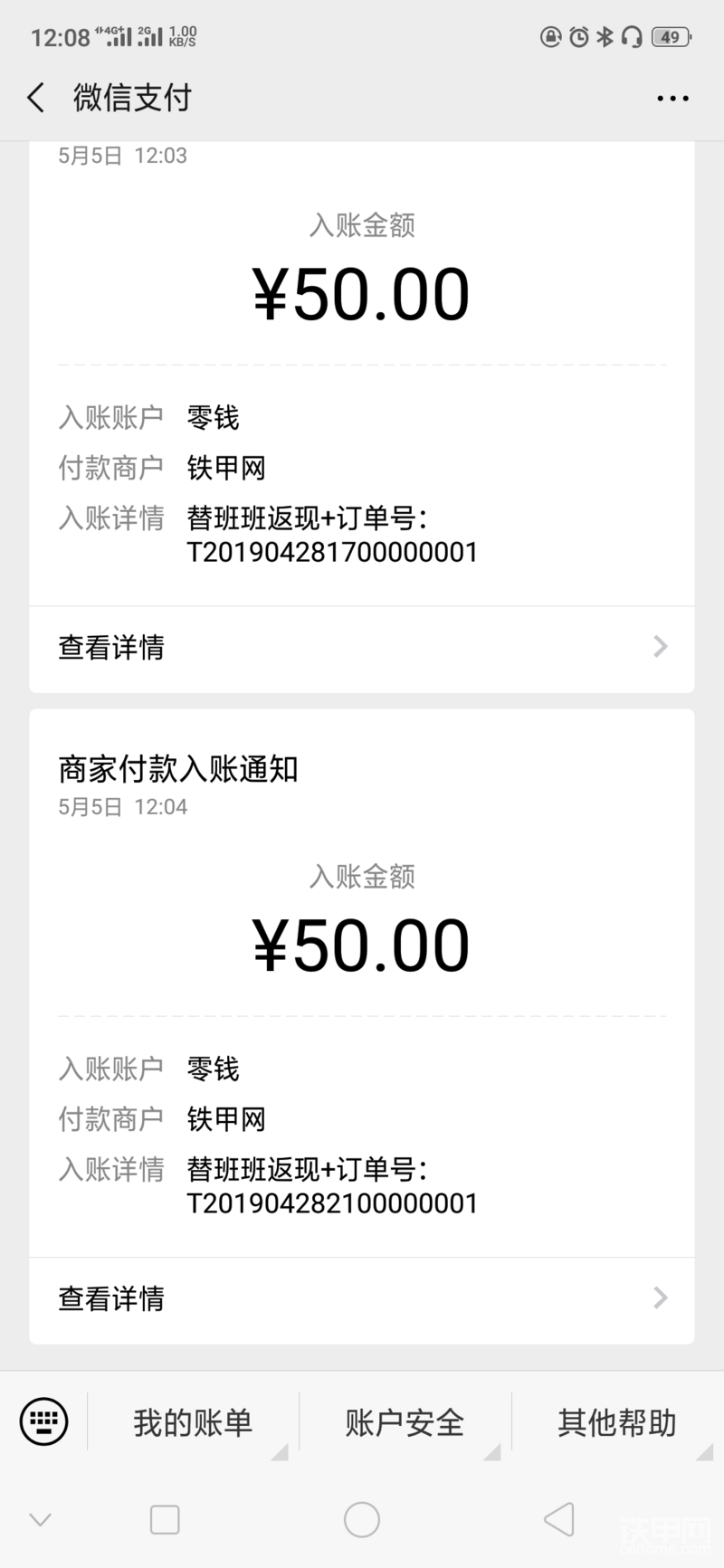
Task: Open 查看详情 for order T201904282100000001
Action: 362,1299
